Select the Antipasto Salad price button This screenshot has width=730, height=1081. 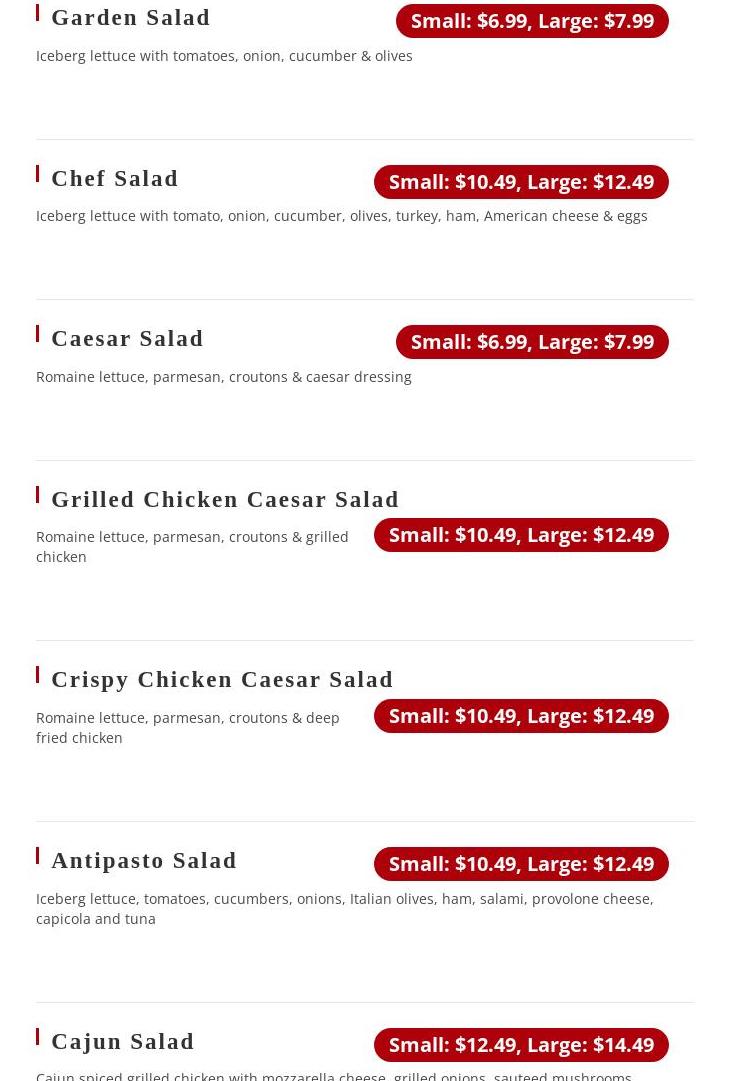click(521, 864)
